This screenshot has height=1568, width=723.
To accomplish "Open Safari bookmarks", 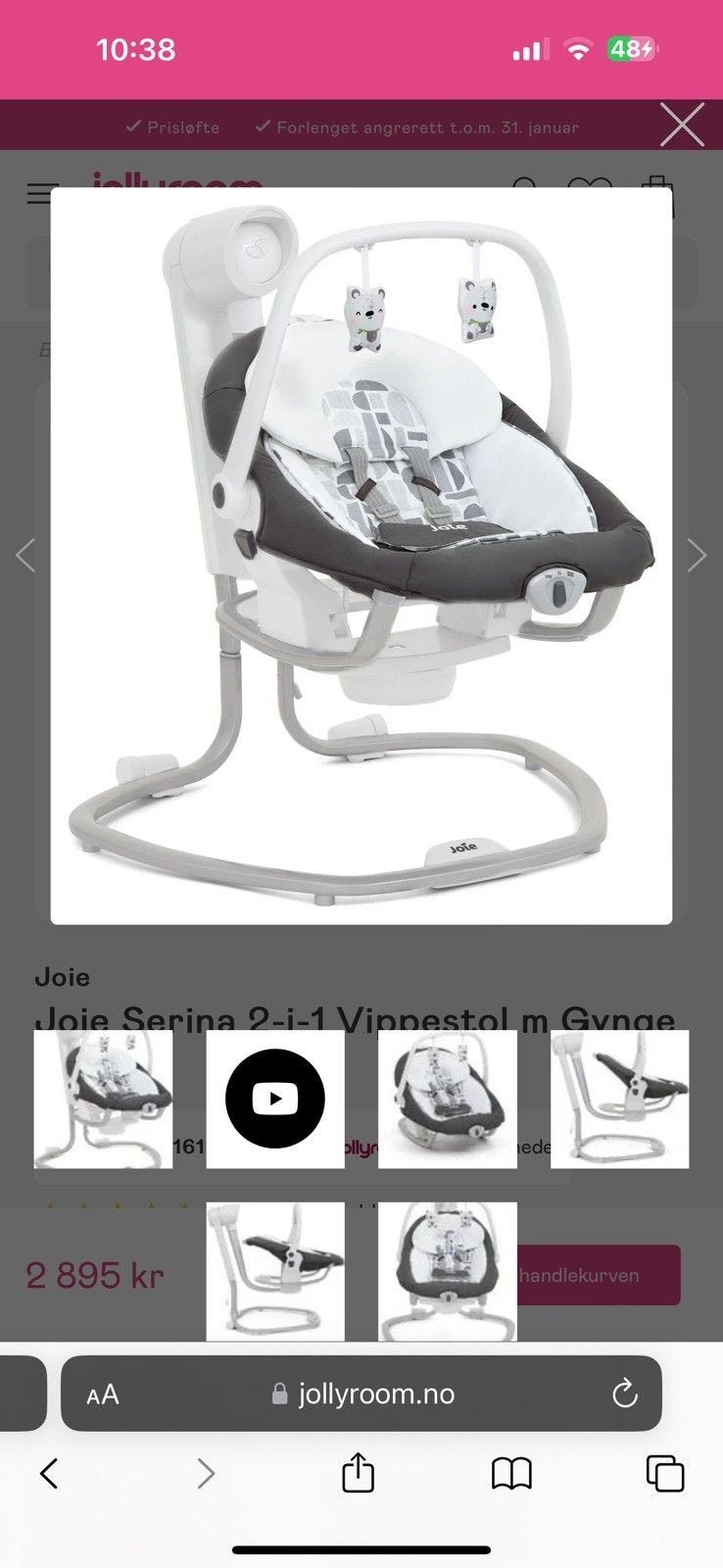I will pyautogui.click(x=511, y=1473).
